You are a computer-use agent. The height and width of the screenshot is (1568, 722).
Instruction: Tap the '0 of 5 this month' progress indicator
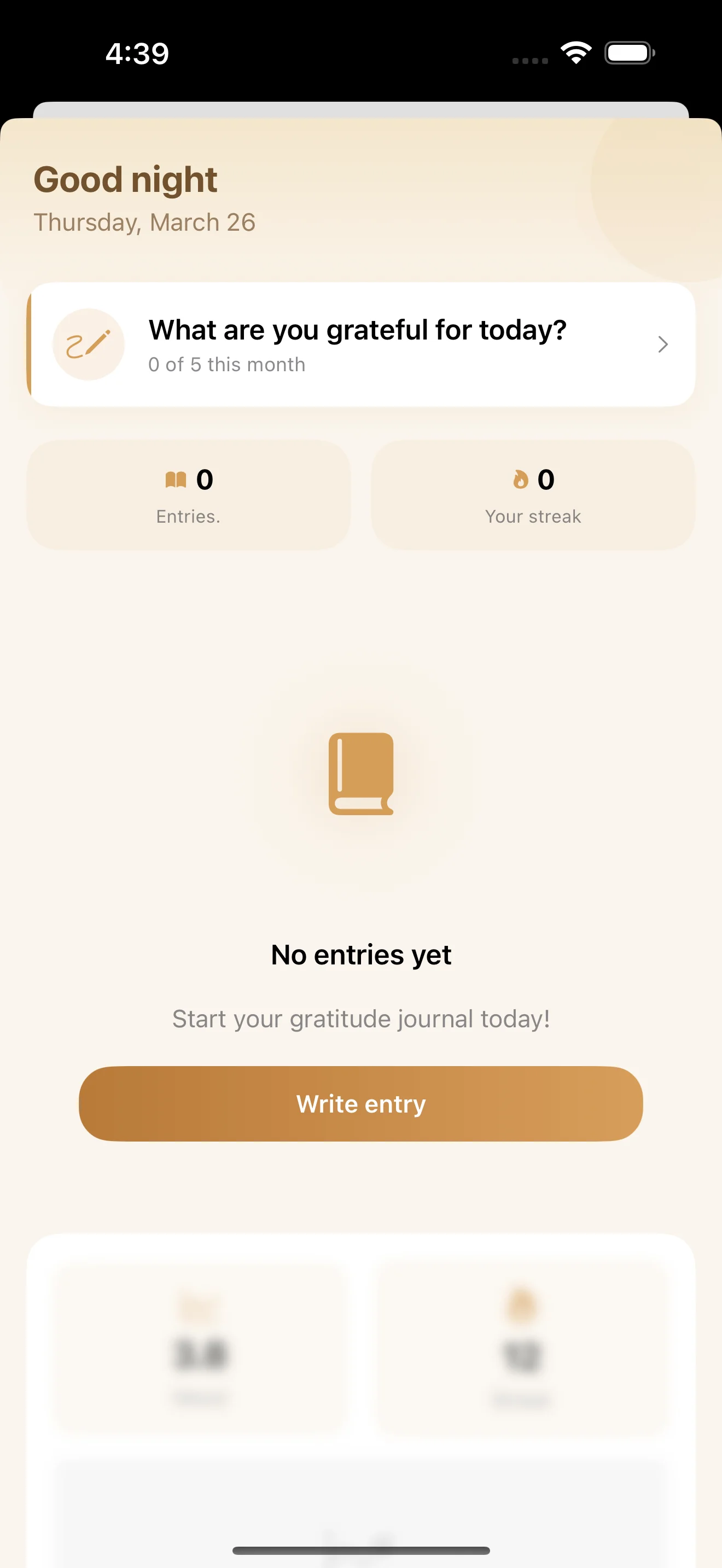tap(227, 364)
